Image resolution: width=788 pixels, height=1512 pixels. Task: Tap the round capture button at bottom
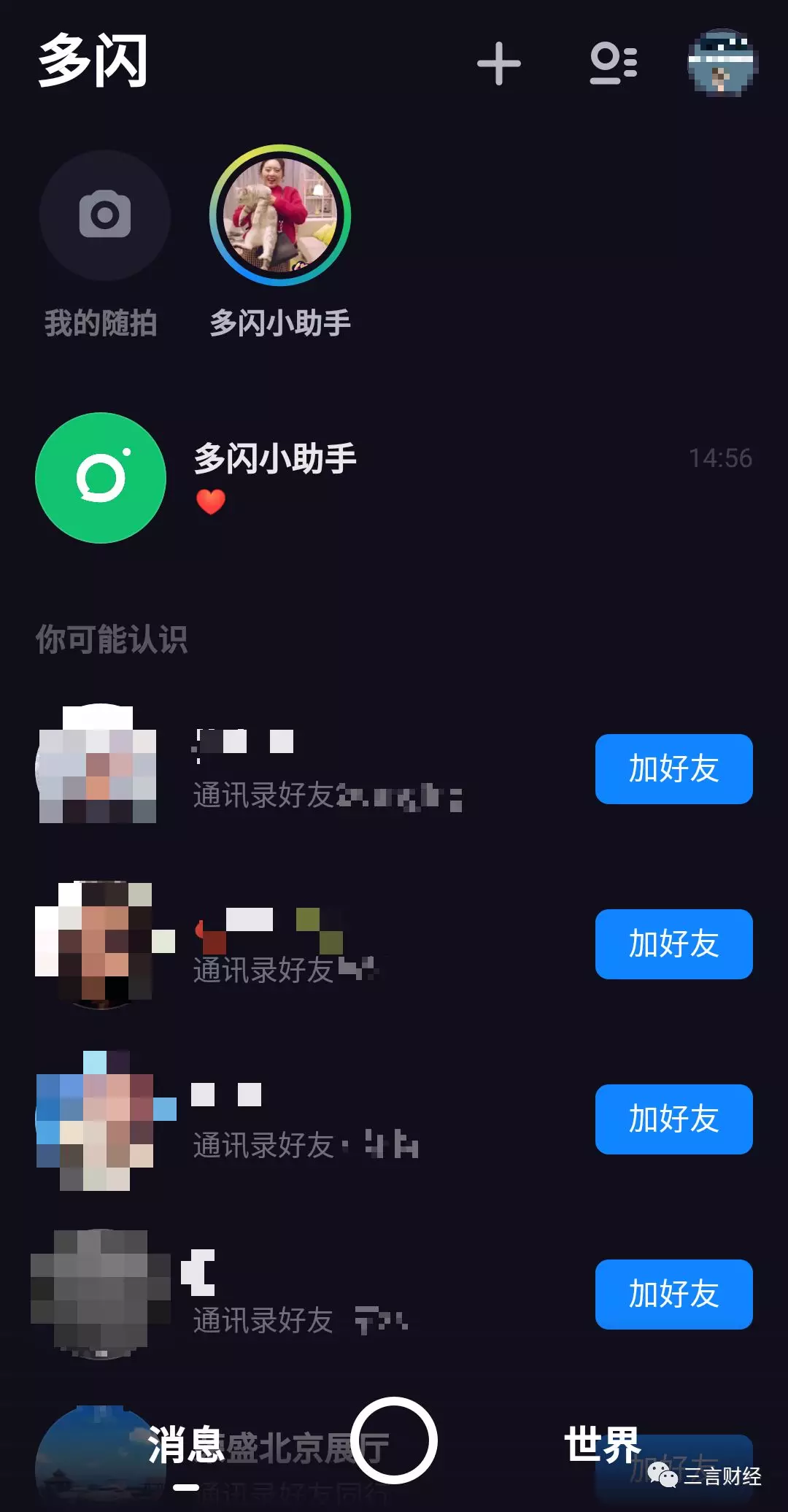pyautogui.click(x=394, y=1440)
